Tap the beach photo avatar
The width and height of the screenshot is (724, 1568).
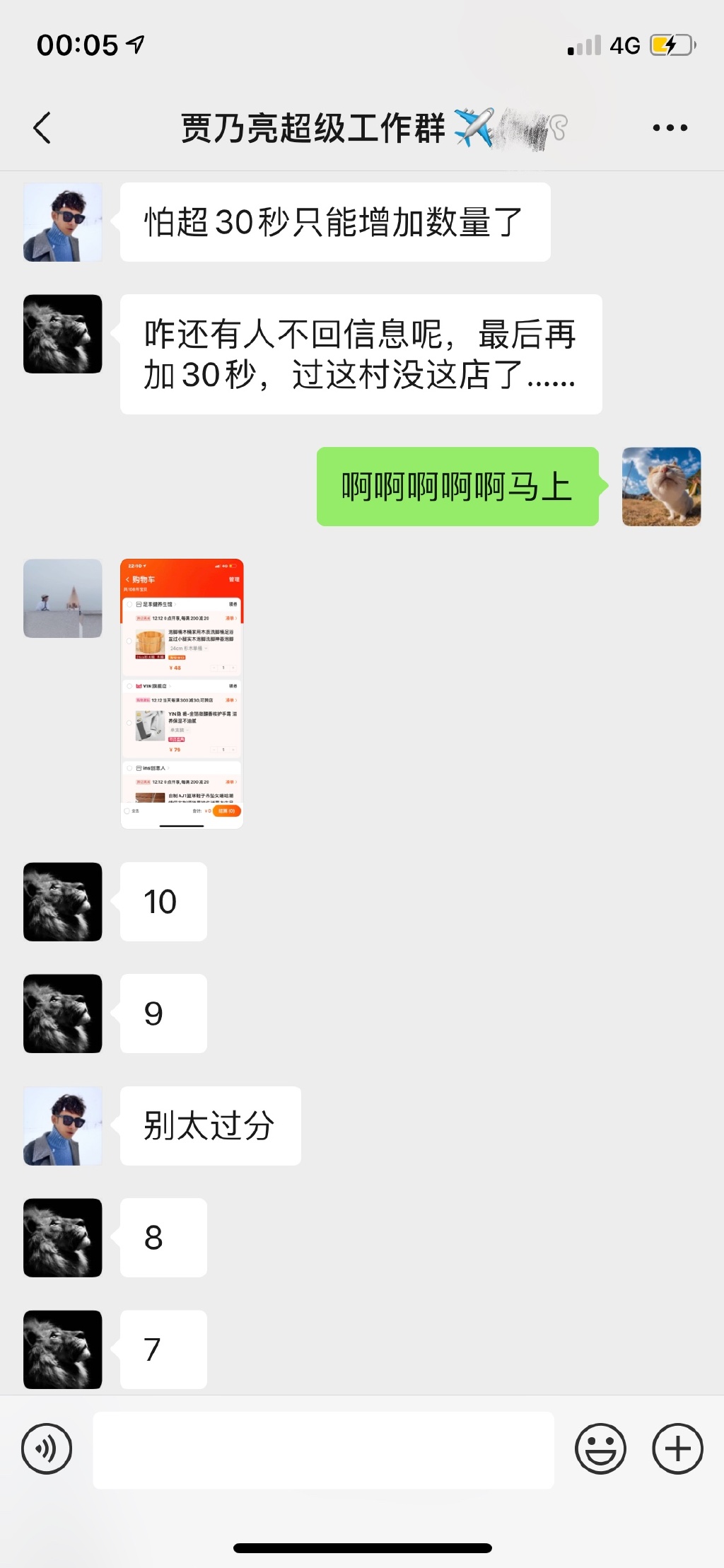pyautogui.click(x=62, y=598)
